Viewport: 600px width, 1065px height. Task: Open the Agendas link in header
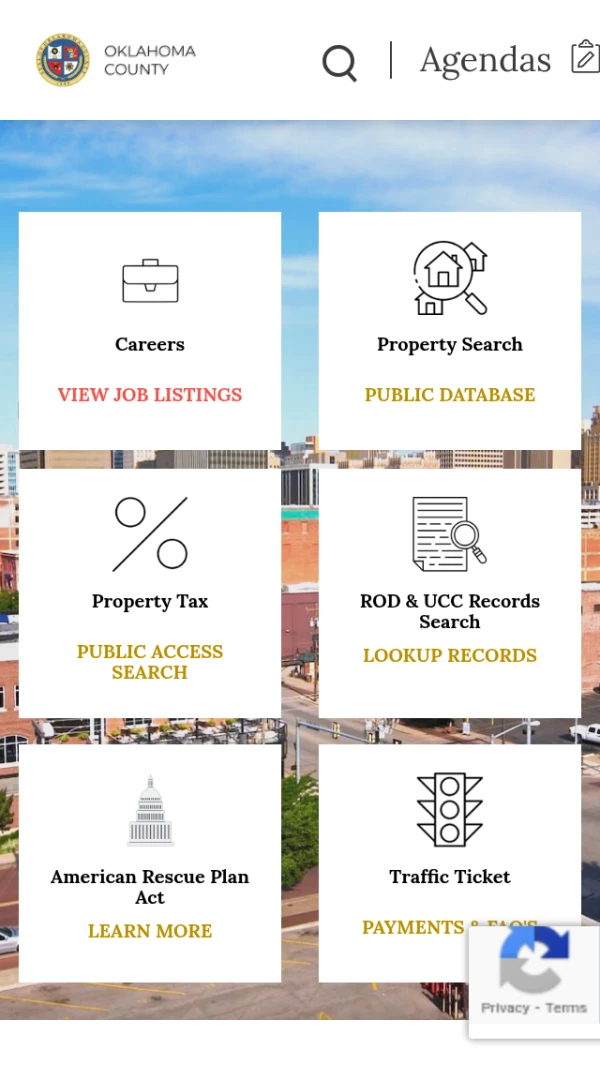pyautogui.click(x=485, y=60)
